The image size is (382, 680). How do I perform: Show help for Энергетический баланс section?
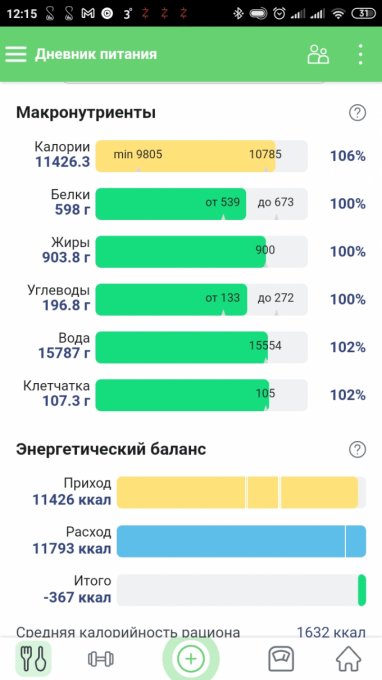point(357,449)
